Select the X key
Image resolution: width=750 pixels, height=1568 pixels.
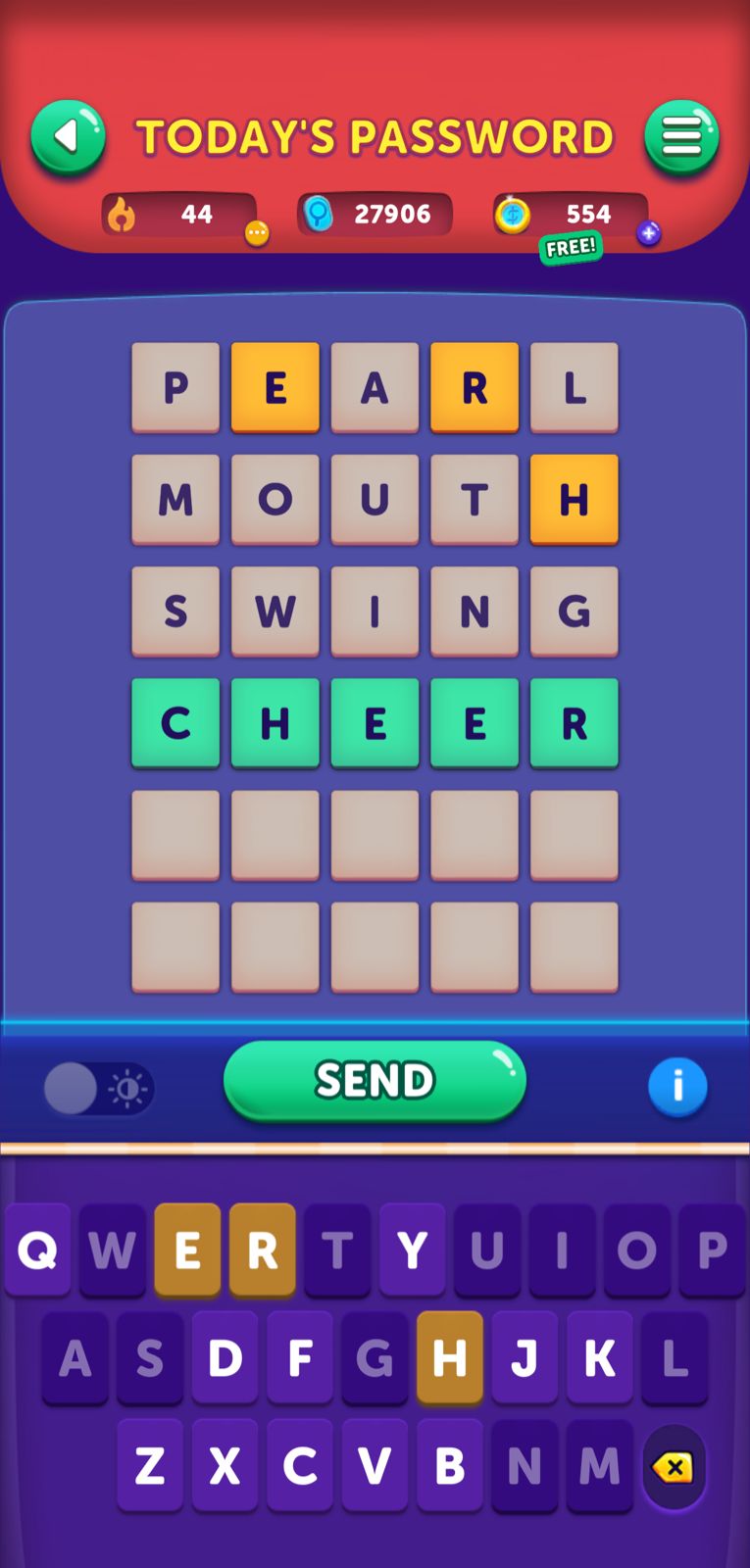(x=225, y=1466)
